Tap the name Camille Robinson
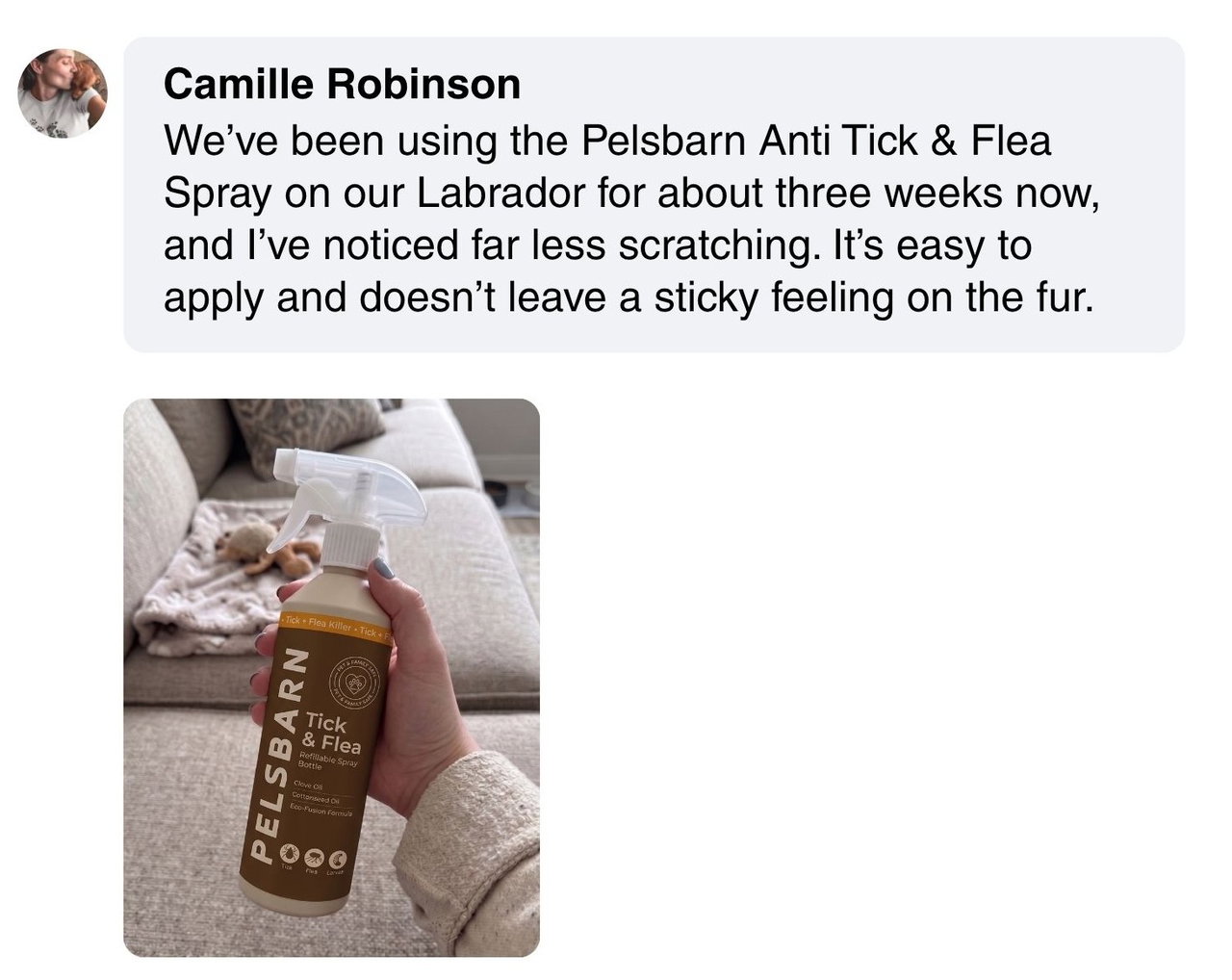This screenshot has width=1232, height=980. (343, 85)
